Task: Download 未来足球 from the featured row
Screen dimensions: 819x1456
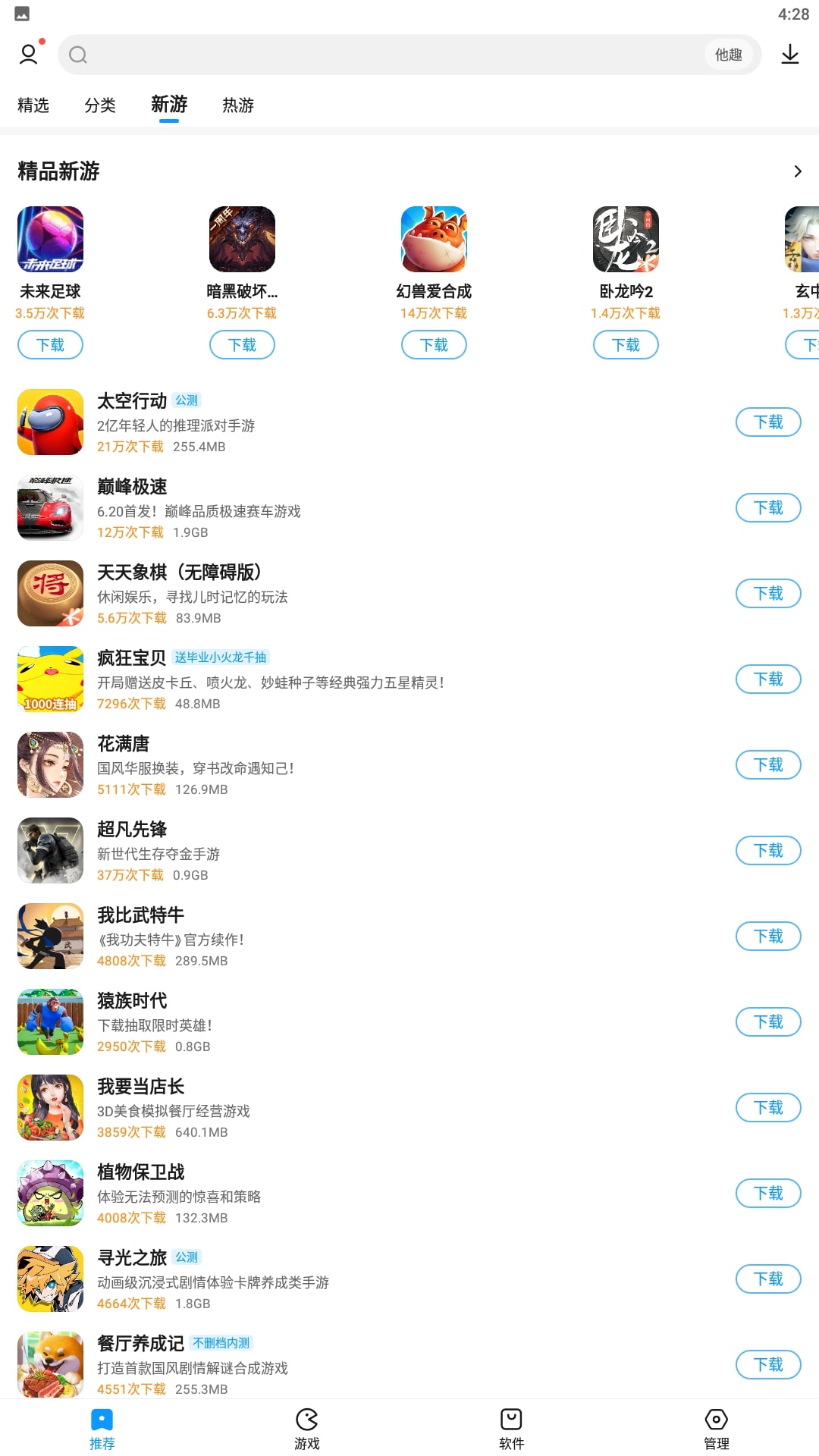Action: 50,345
